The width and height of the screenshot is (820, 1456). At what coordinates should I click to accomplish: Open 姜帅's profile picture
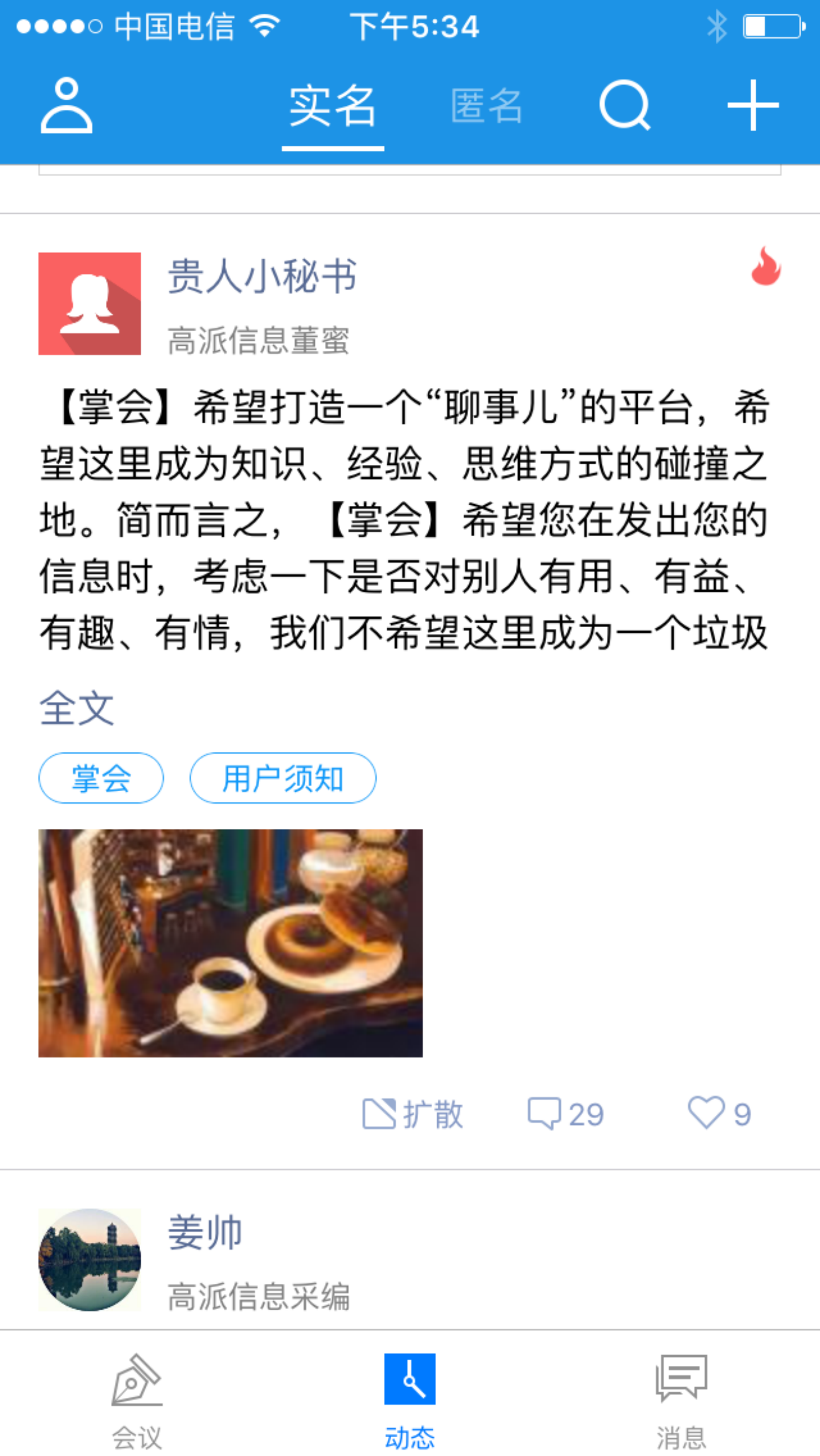89,1259
